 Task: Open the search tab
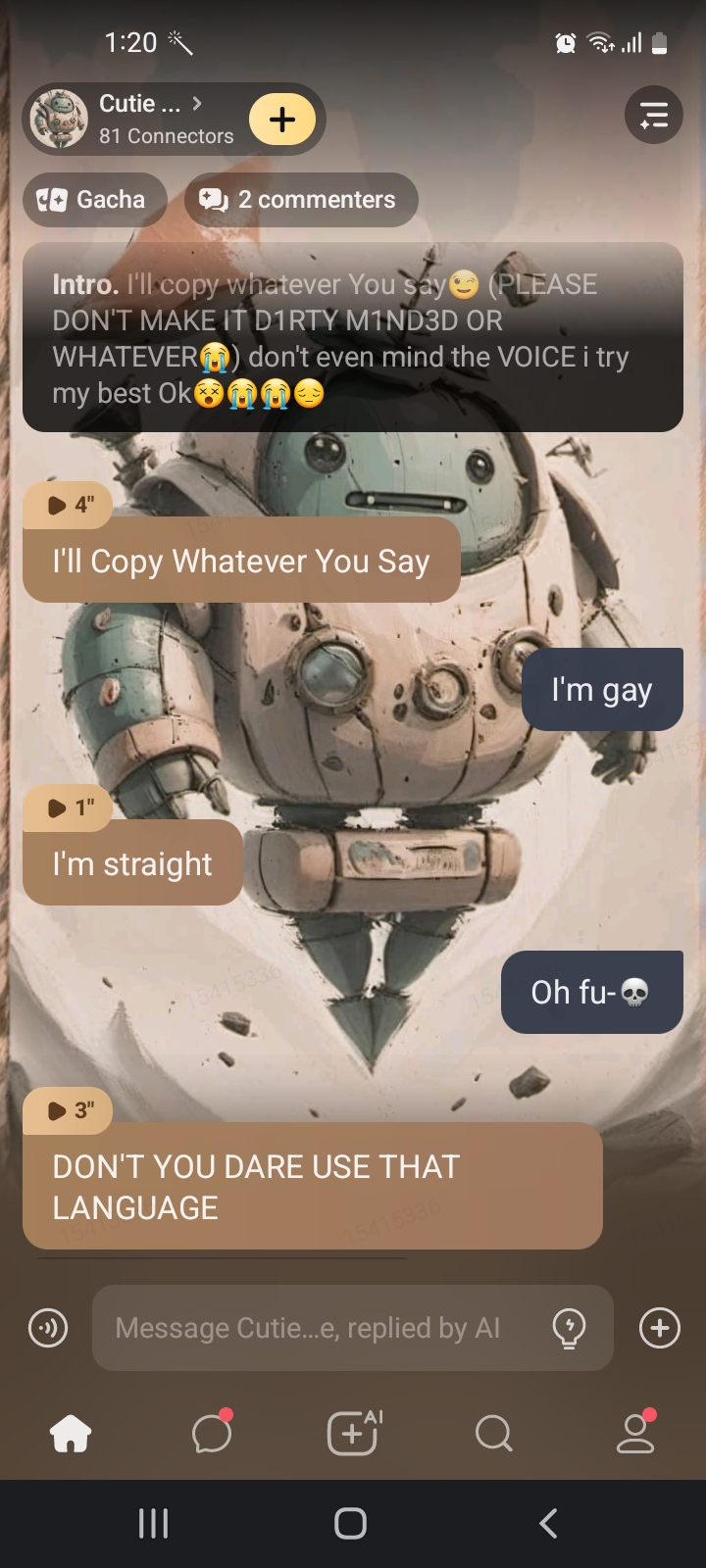point(493,1434)
